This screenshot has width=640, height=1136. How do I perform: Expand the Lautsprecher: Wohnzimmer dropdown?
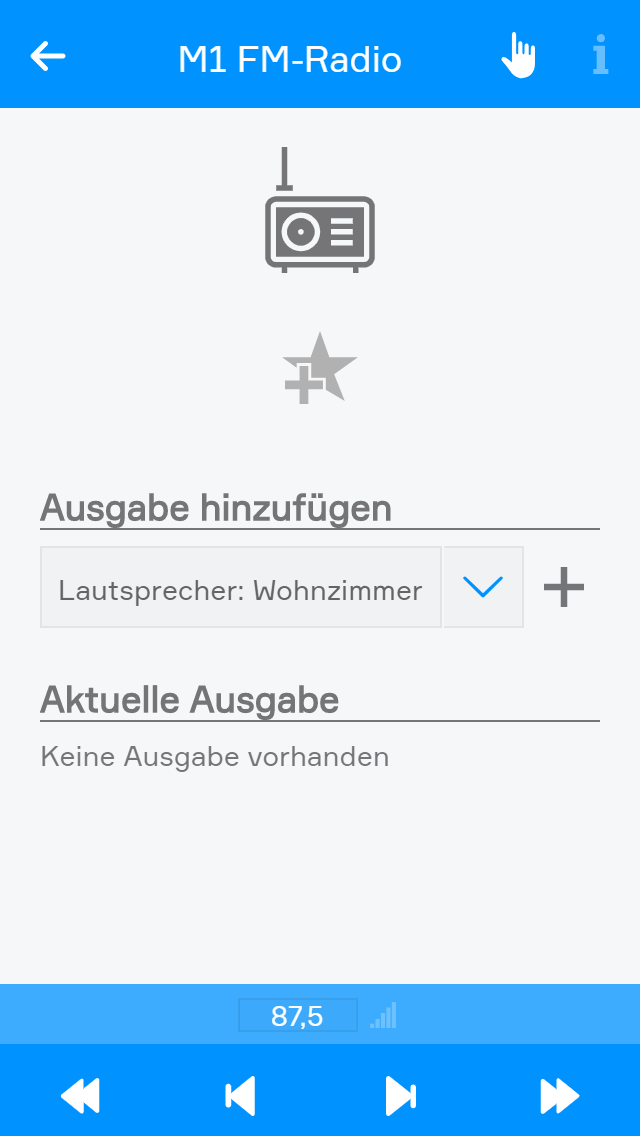coord(483,588)
